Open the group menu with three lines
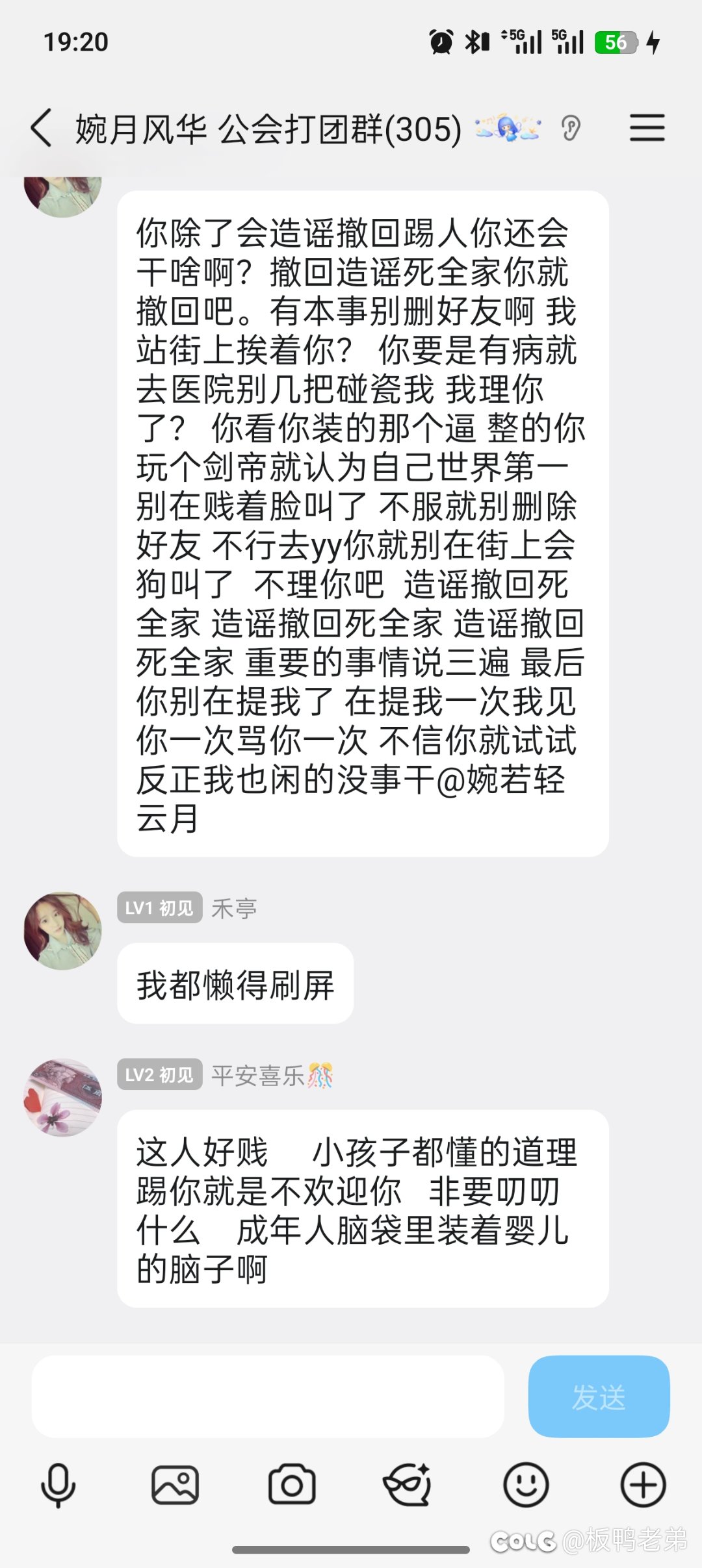This screenshot has height=1568, width=702. [647, 128]
